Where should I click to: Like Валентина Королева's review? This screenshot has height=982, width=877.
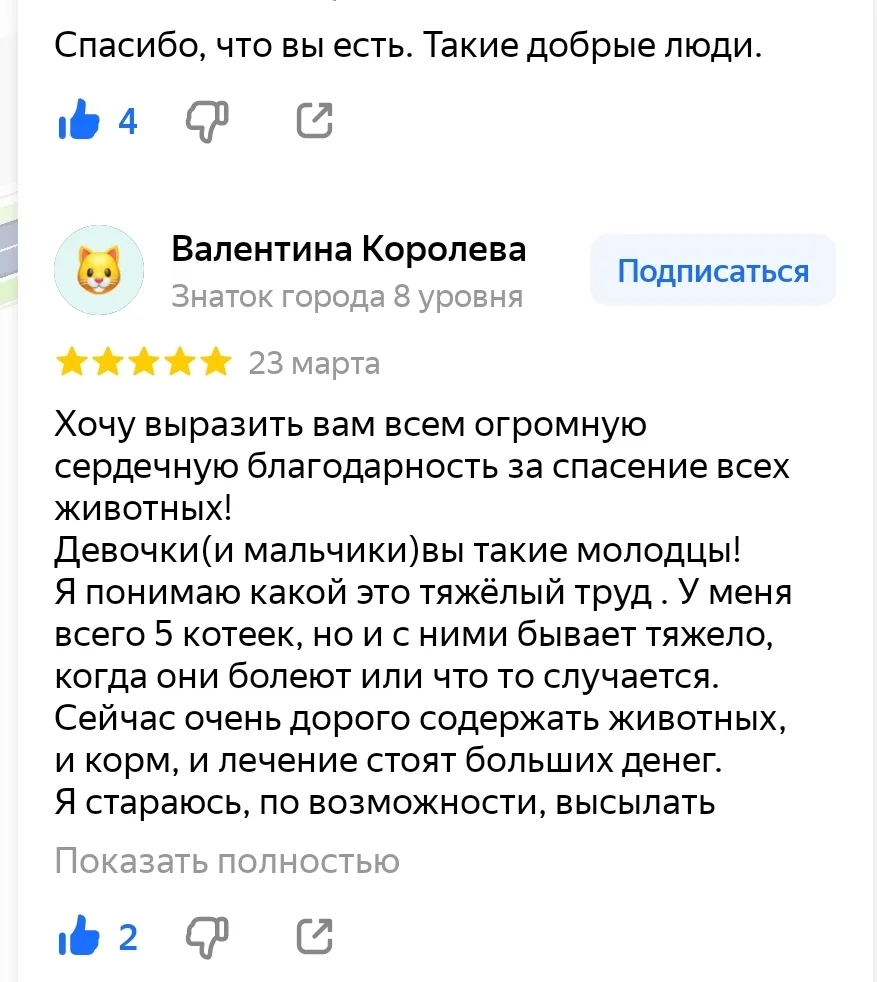click(80, 937)
